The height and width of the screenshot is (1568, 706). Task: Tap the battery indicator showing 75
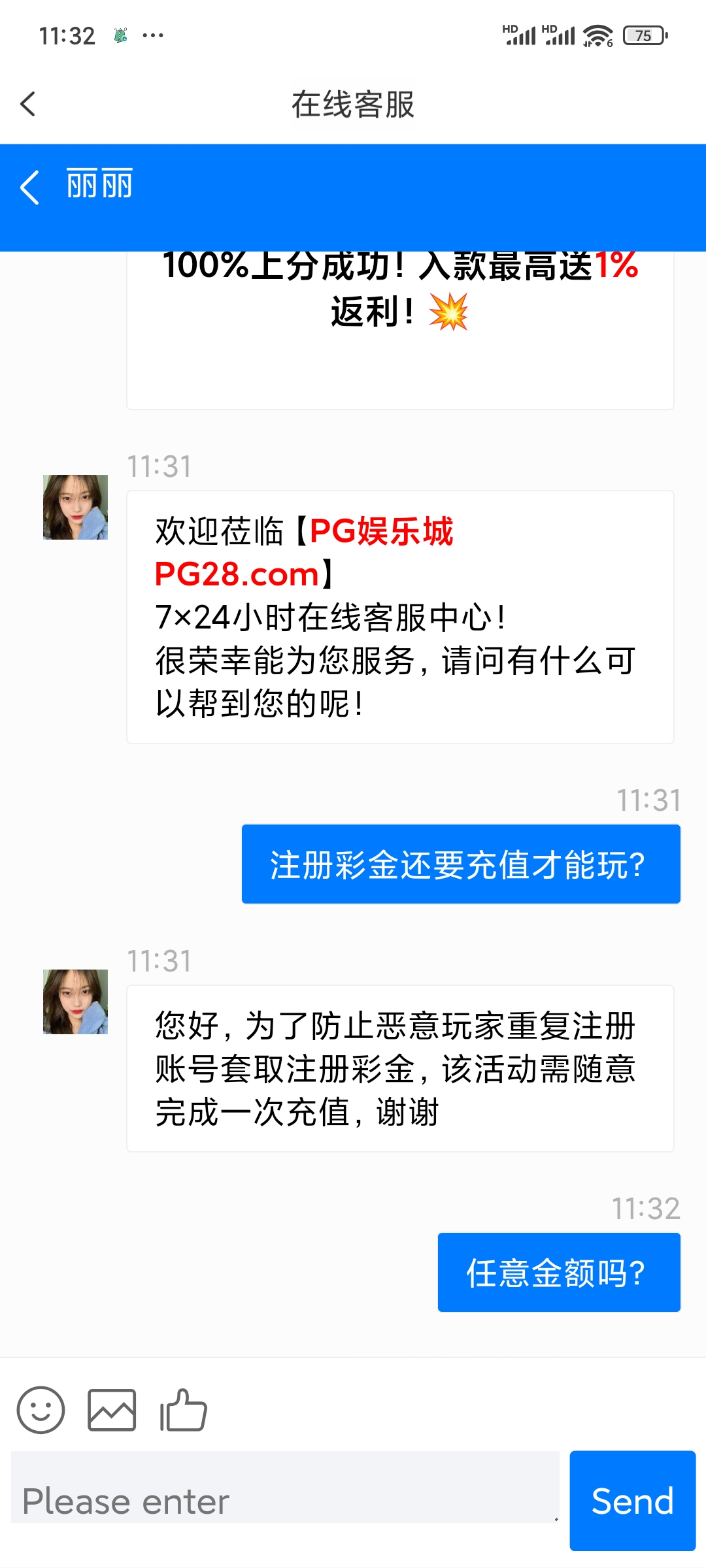coord(643,34)
